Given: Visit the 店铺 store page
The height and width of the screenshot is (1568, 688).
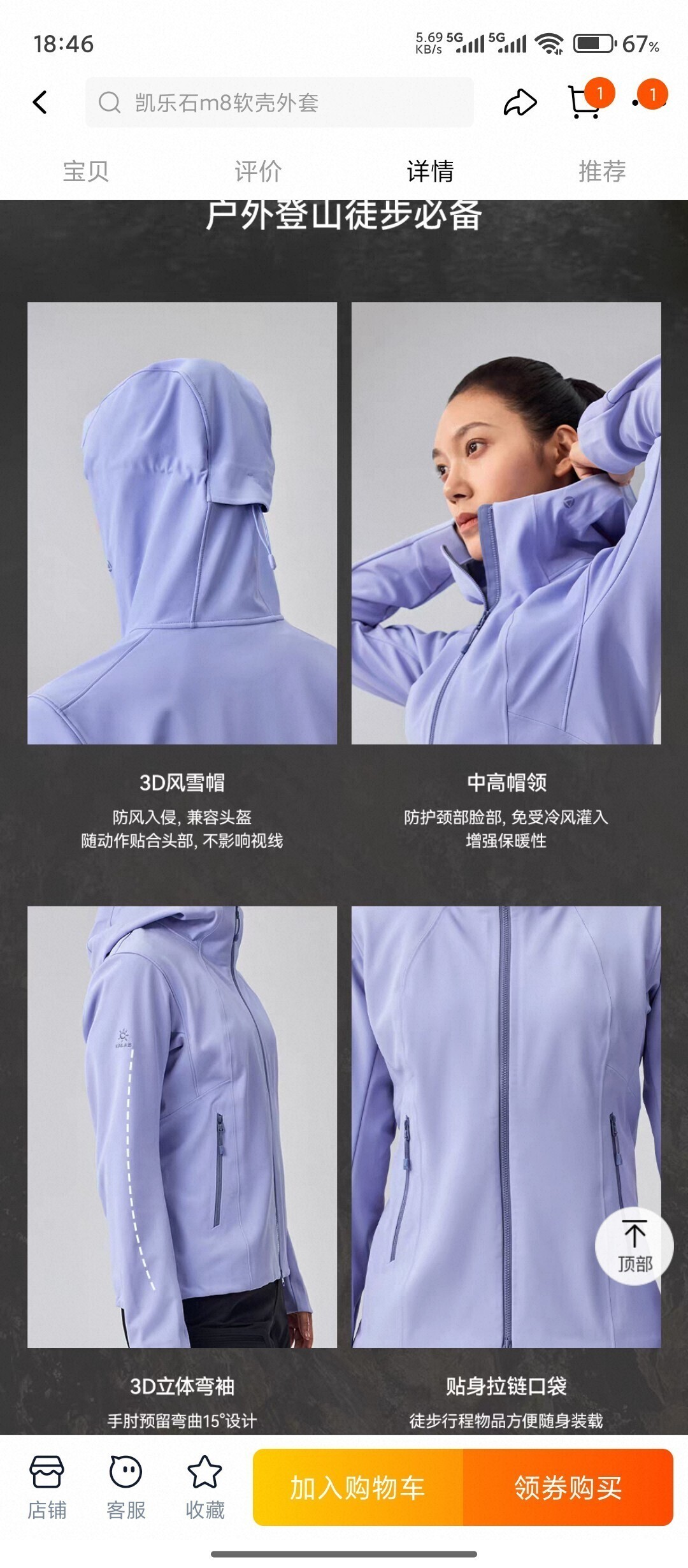Looking at the screenshot, I should tap(47, 1488).
